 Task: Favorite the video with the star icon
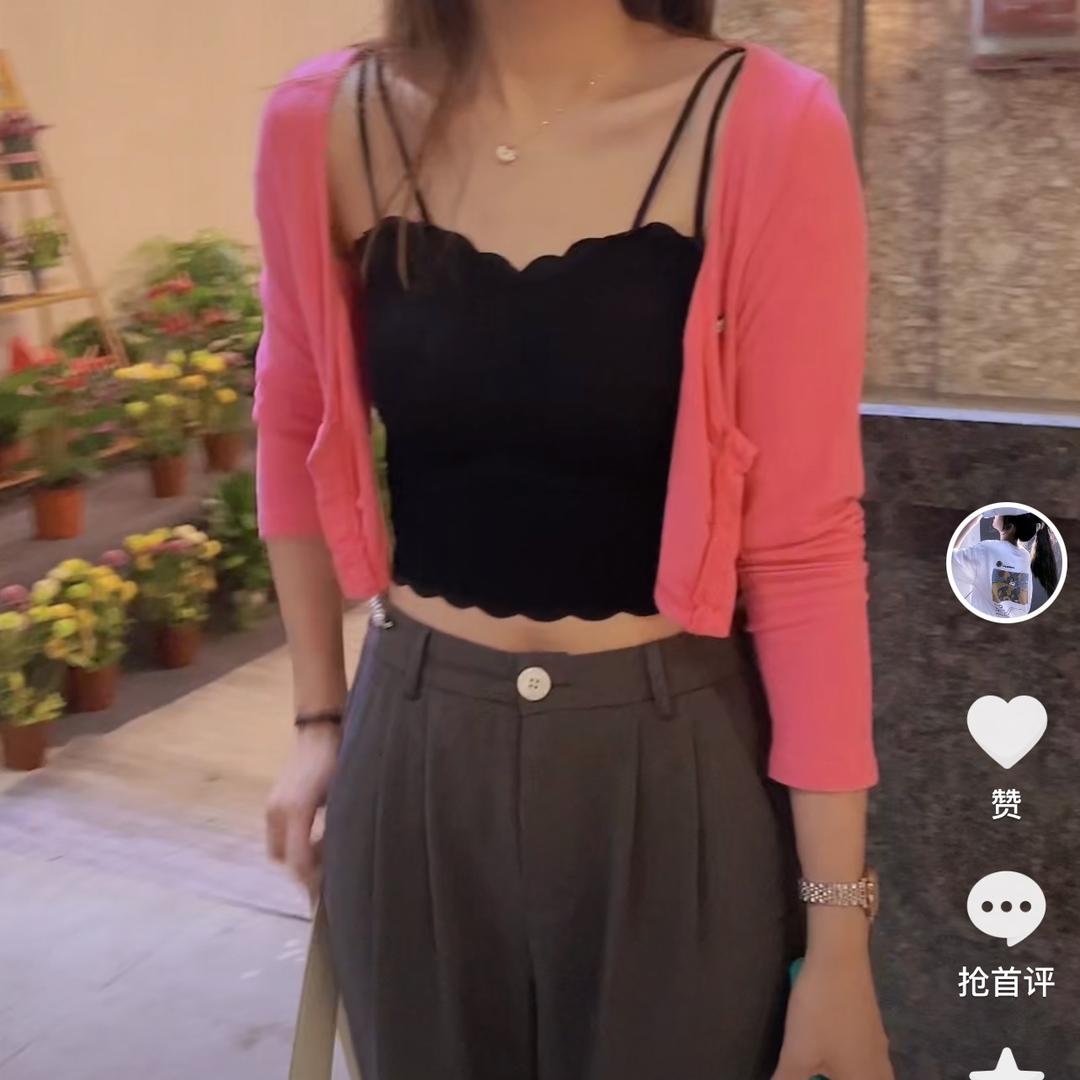1006,1066
